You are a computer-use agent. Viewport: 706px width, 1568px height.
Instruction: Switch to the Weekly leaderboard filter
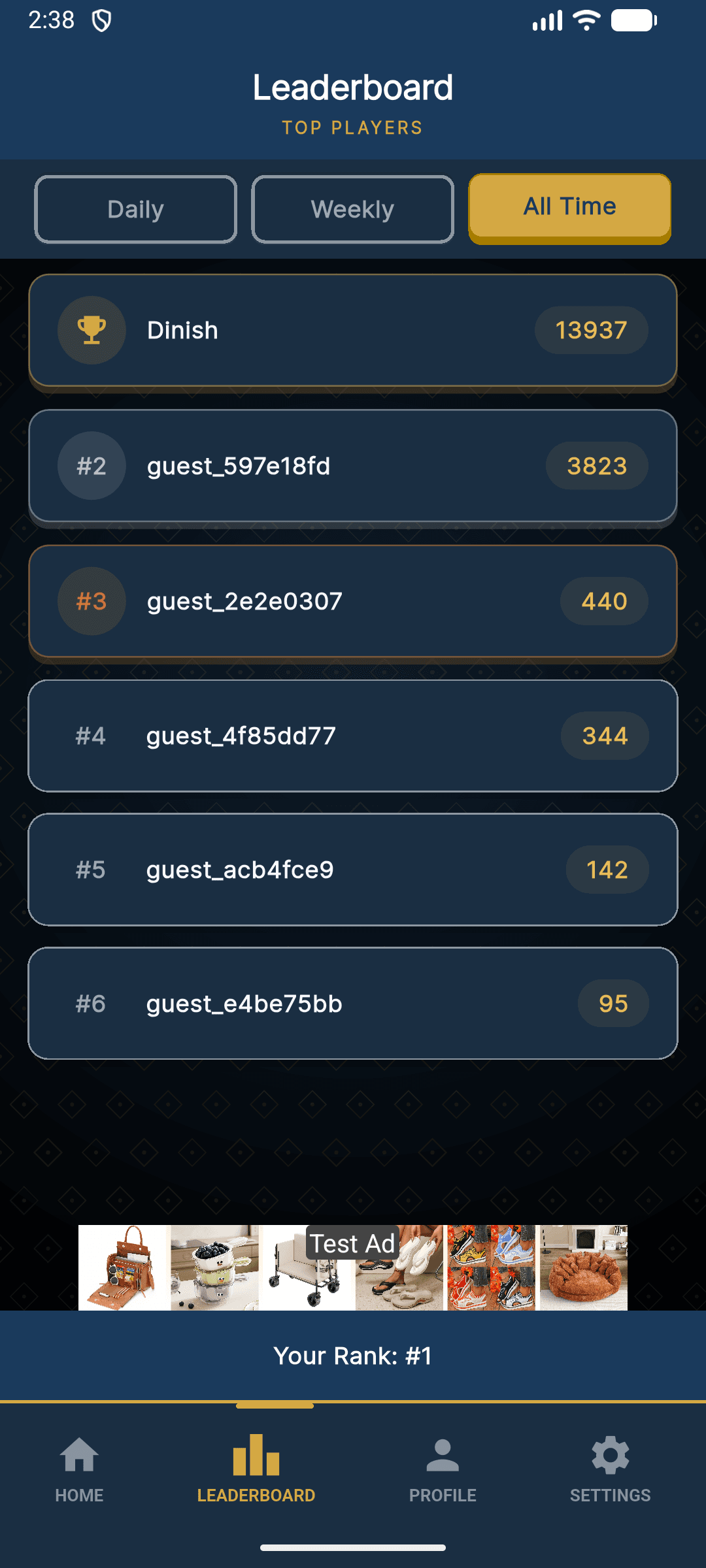click(x=352, y=209)
